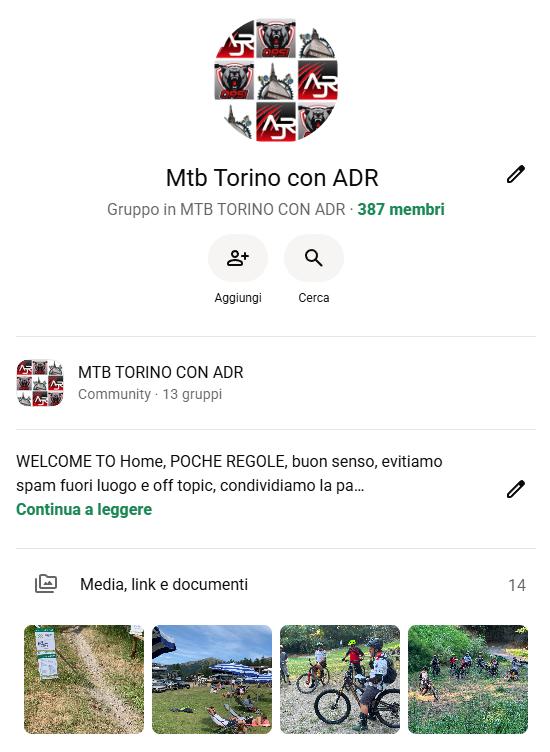This screenshot has height=752, width=550.
Task: Open the group profile picture
Action: [x=276, y=80]
